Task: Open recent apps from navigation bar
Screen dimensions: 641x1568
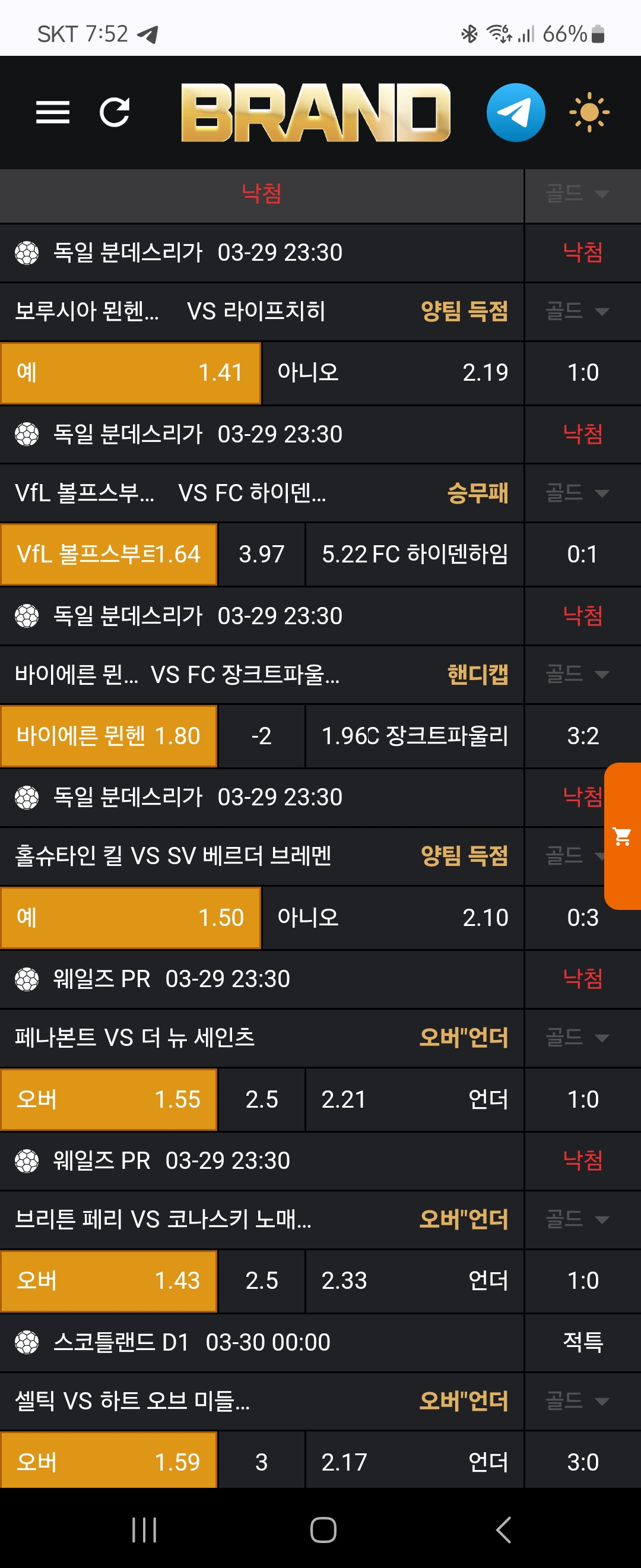Action: coord(144,1529)
